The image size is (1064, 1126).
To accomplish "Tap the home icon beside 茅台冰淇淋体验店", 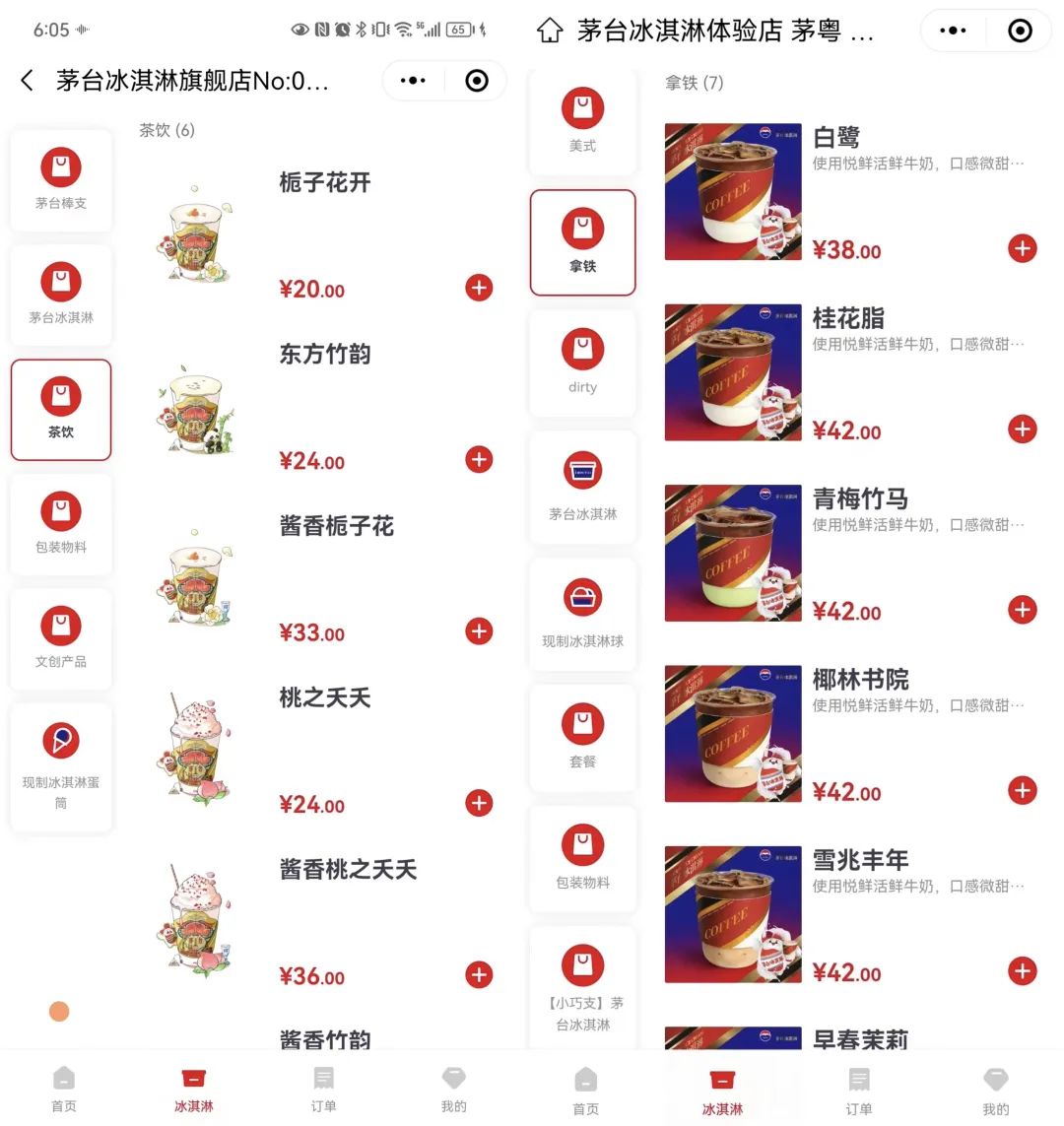I will coord(550,31).
